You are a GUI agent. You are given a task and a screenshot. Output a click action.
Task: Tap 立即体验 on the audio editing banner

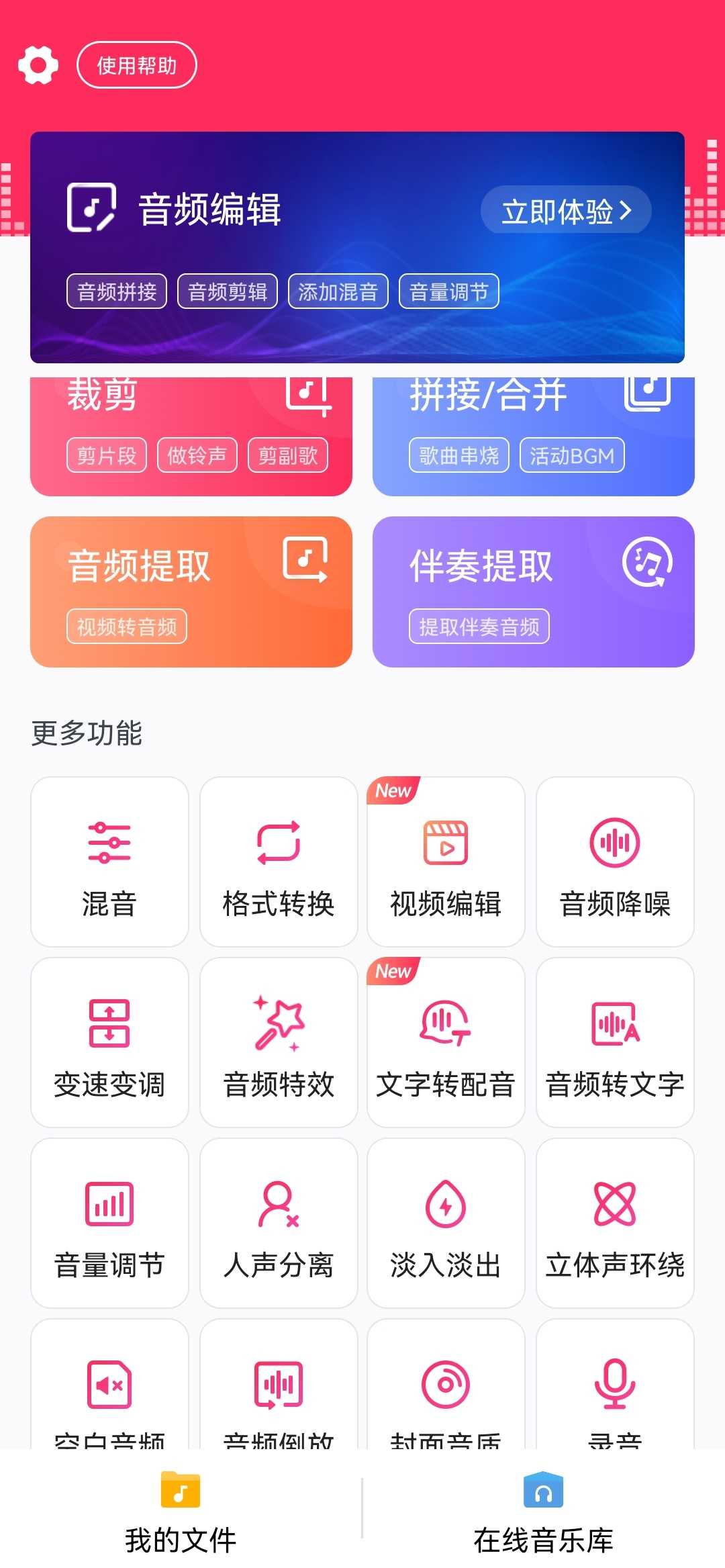coord(566,211)
